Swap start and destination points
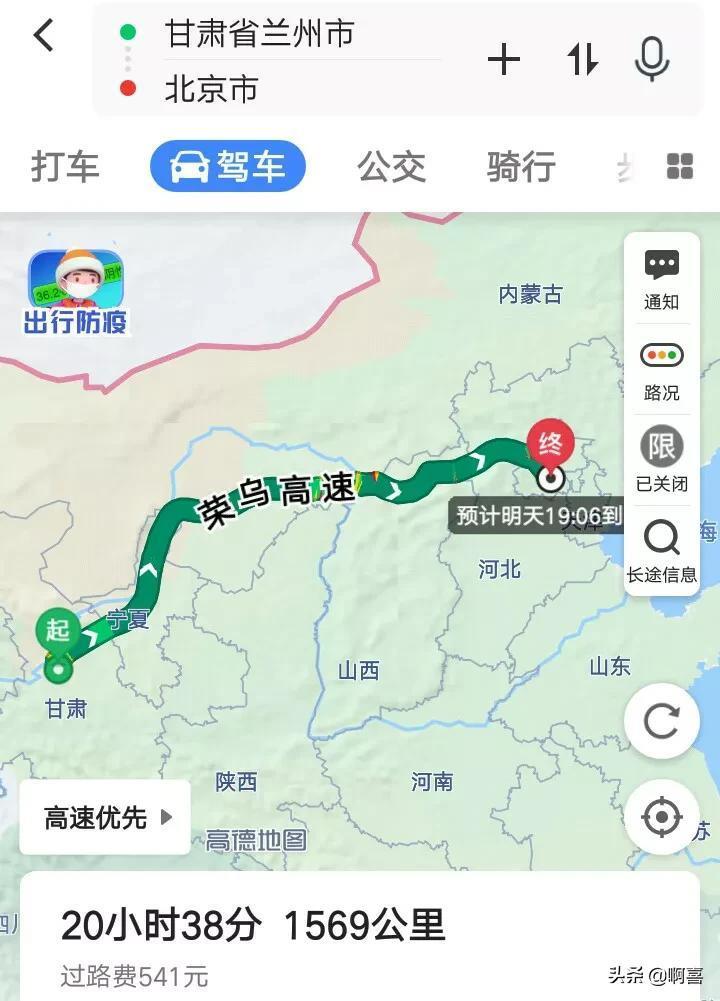This screenshot has width=720, height=1001. coord(582,60)
